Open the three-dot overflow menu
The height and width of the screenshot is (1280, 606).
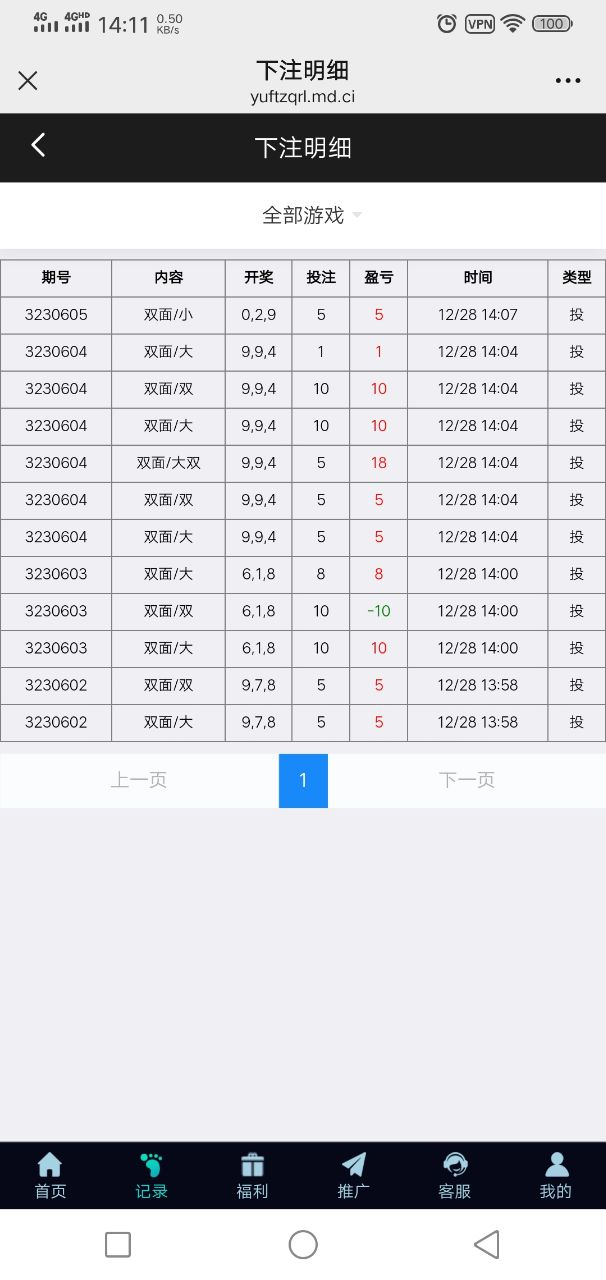567,81
